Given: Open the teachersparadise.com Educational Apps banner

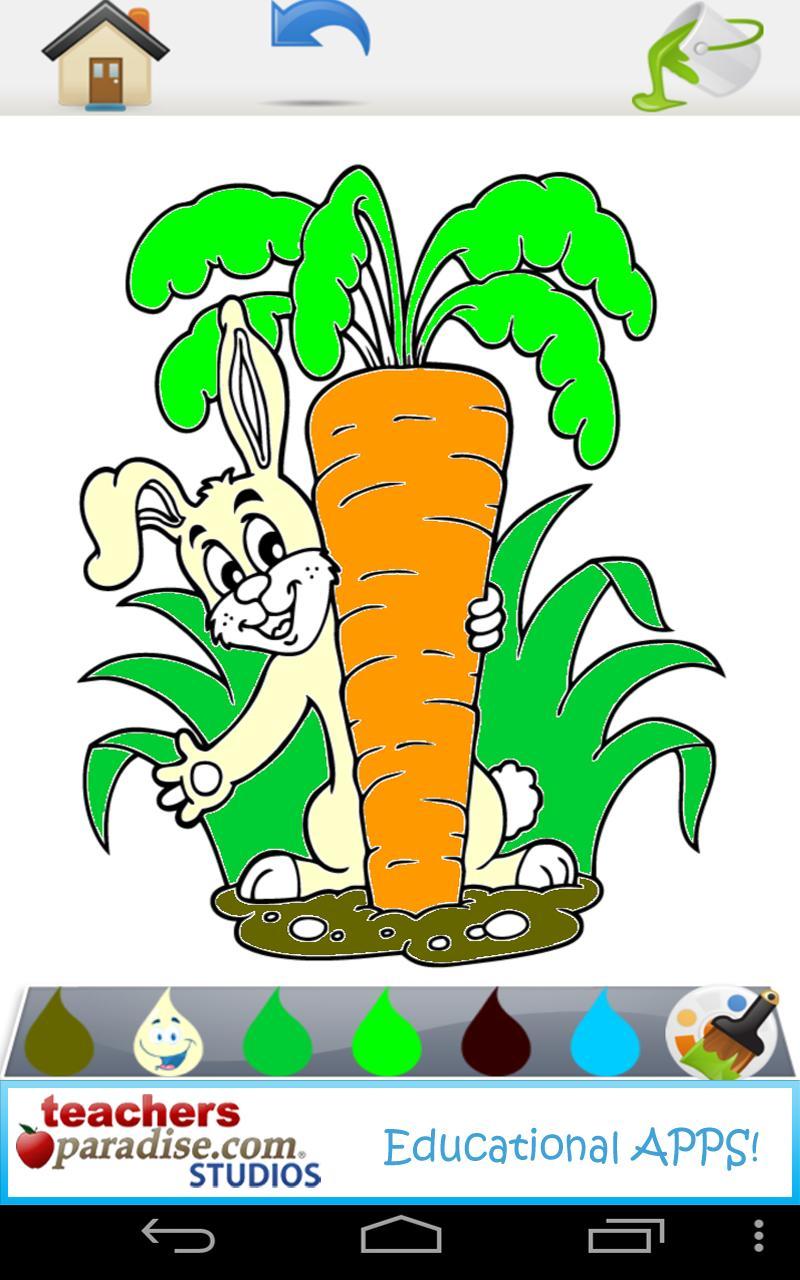Looking at the screenshot, I should tap(400, 1143).
